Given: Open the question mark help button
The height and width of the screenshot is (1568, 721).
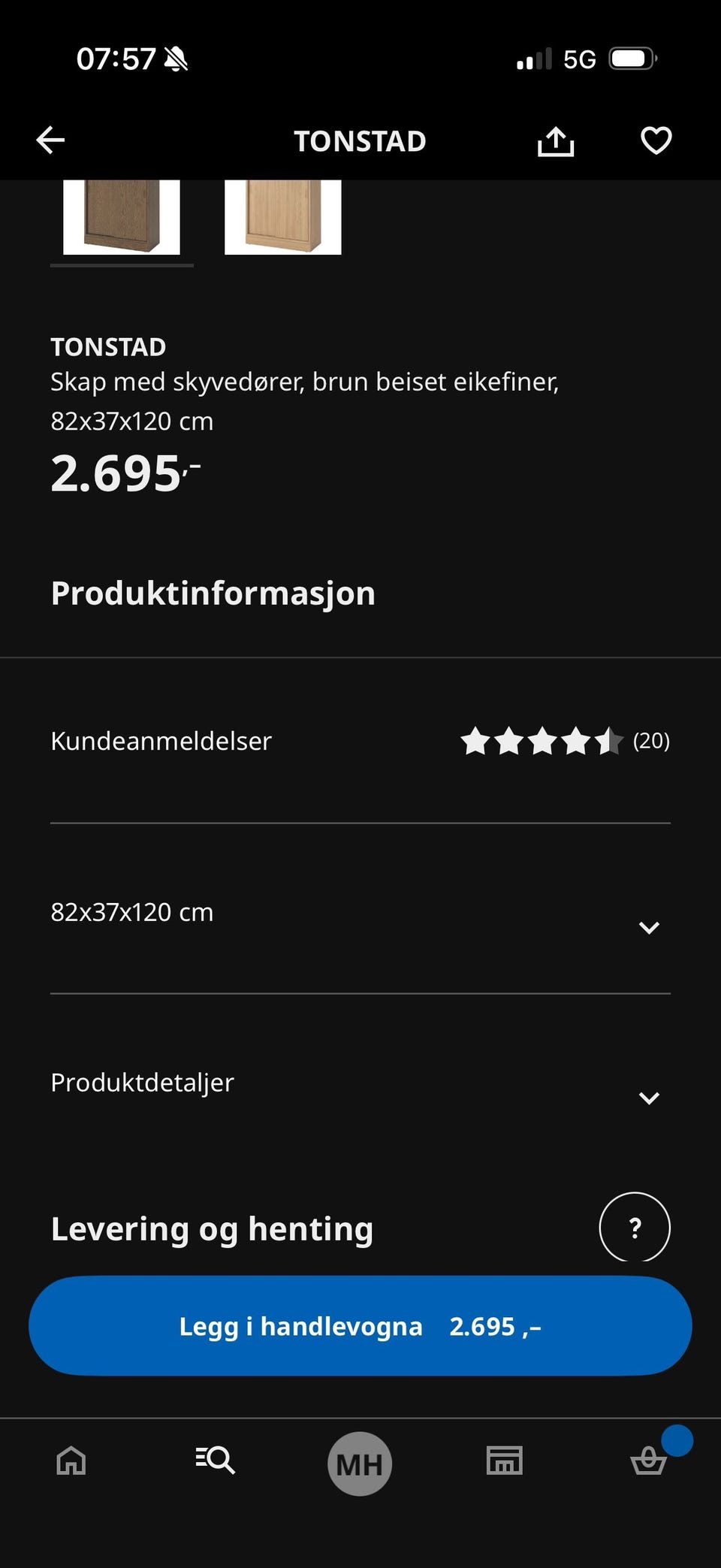Looking at the screenshot, I should 635,1228.
